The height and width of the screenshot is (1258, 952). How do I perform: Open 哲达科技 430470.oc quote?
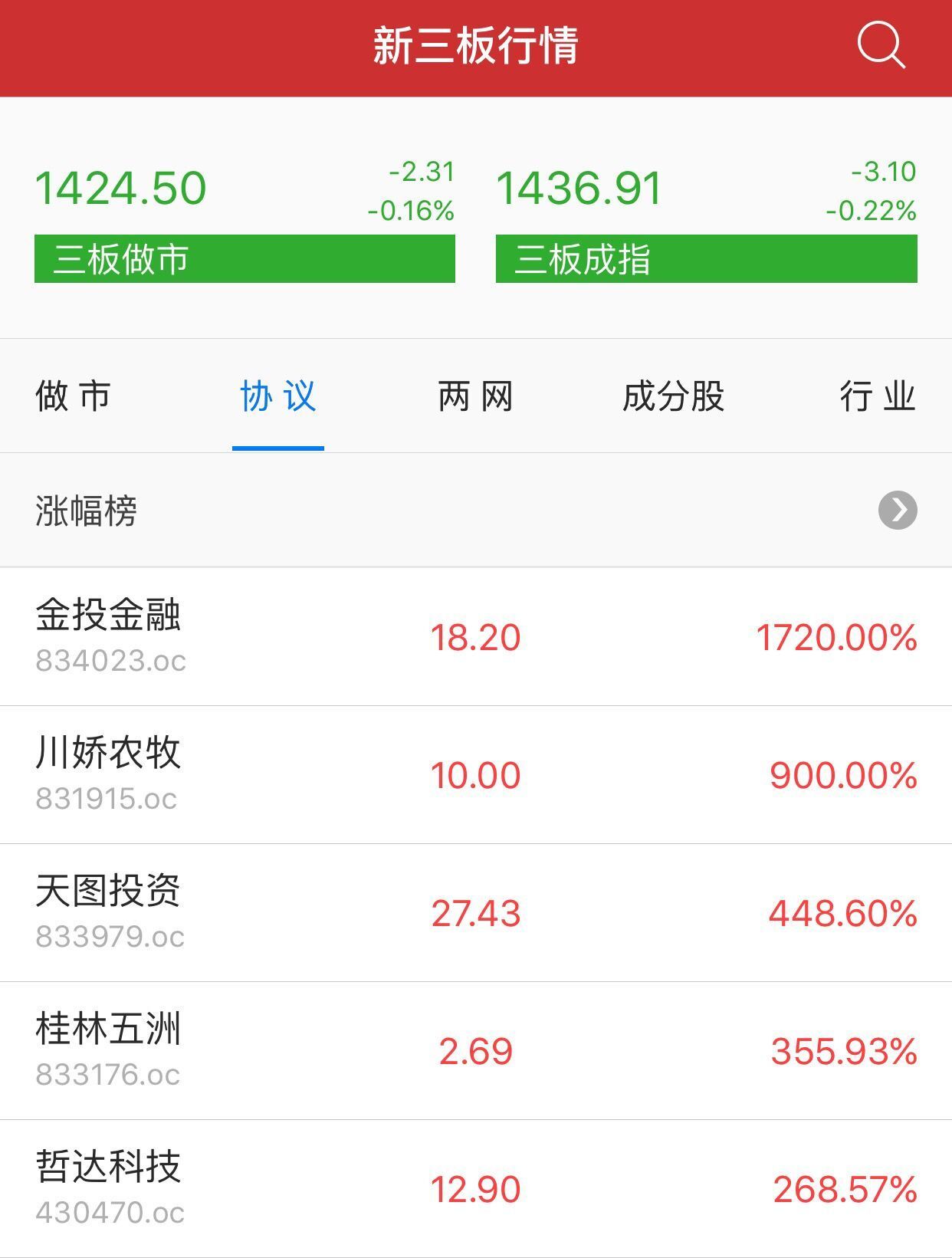(x=475, y=1189)
